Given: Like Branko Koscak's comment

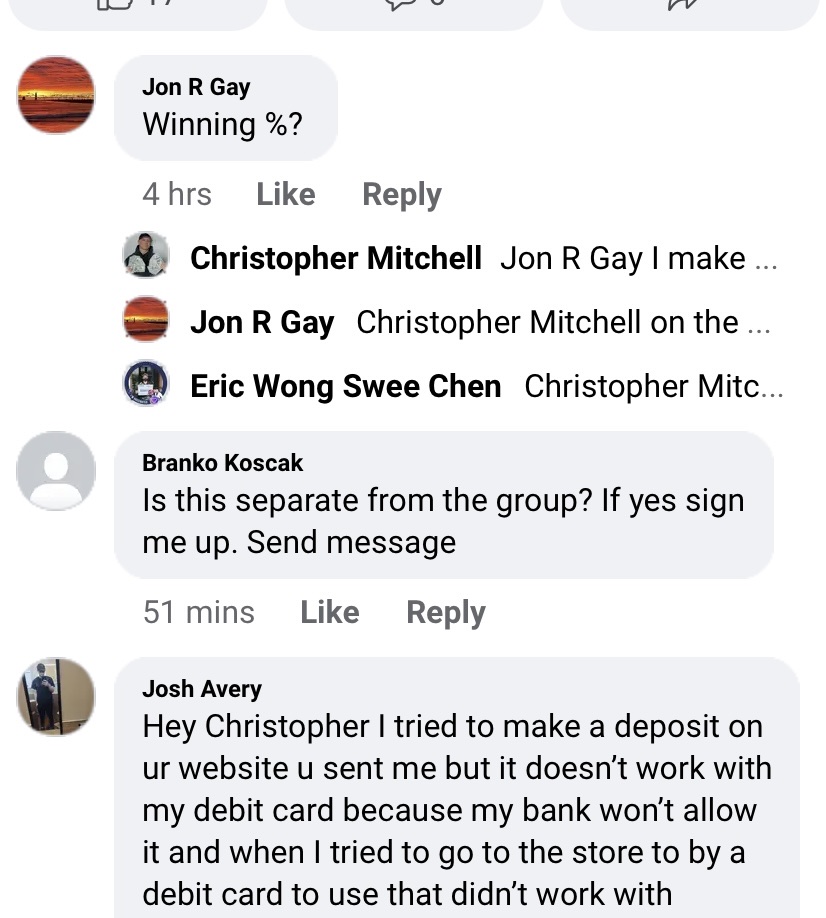Looking at the screenshot, I should coord(329,612).
